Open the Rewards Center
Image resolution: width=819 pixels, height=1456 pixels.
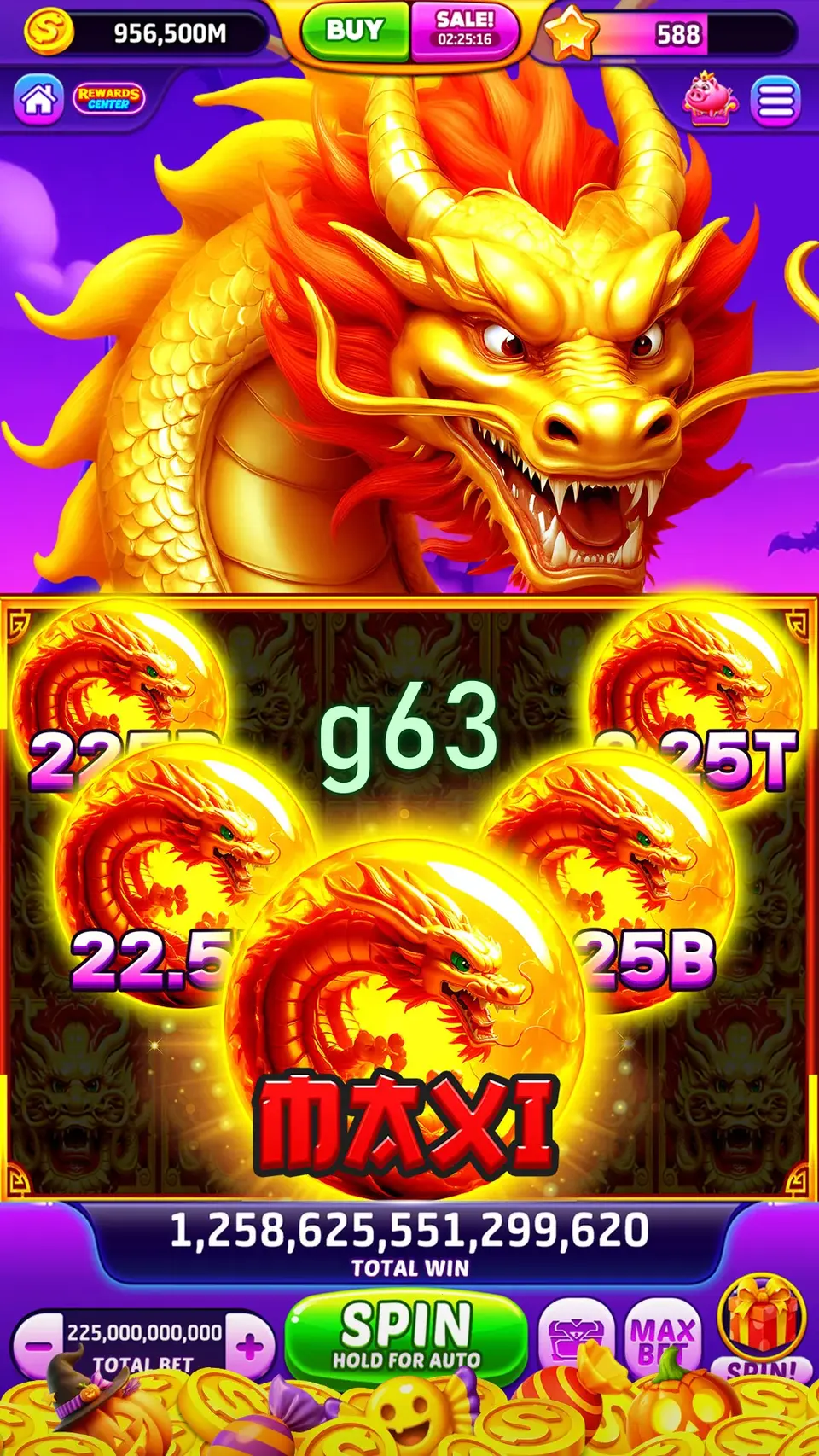tap(108, 98)
